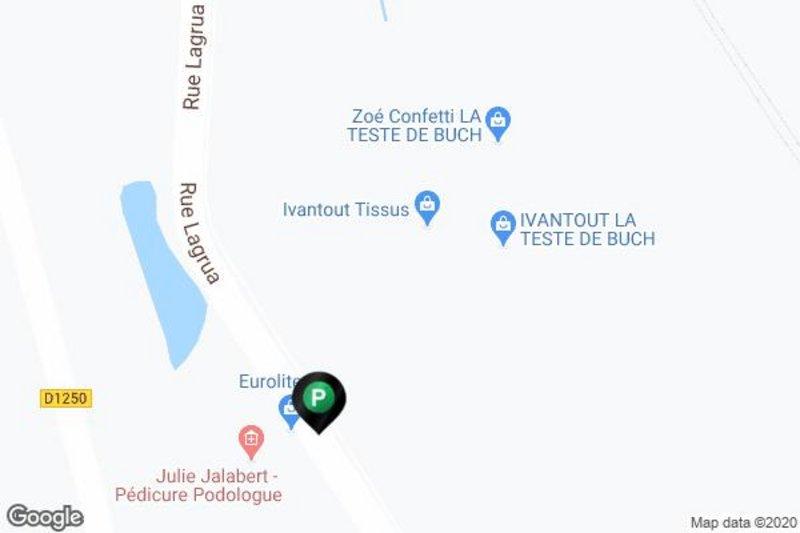Open IVANTOUT LA TESTE DE BUCH marker
The image size is (800, 533).
(x=503, y=227)
